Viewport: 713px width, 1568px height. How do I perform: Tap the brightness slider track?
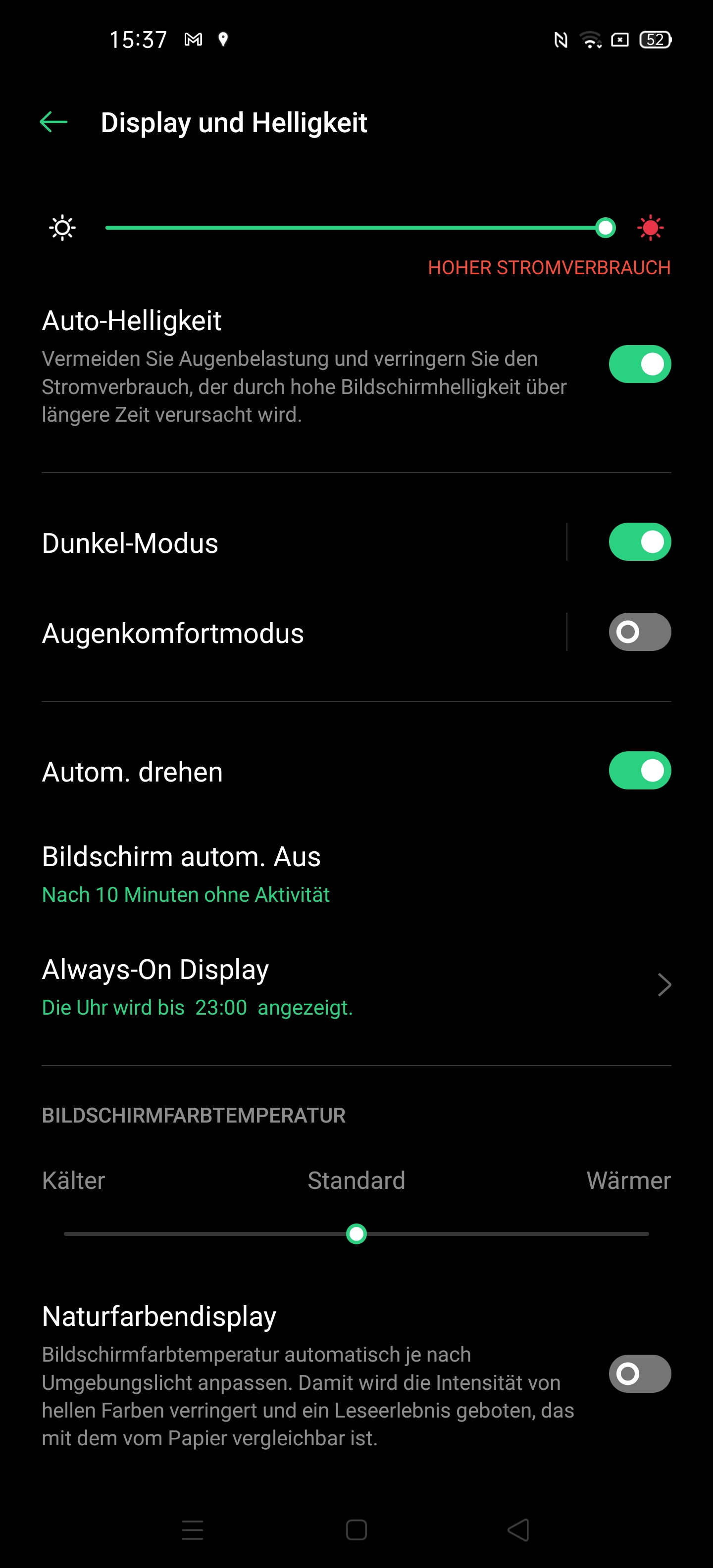353,228
